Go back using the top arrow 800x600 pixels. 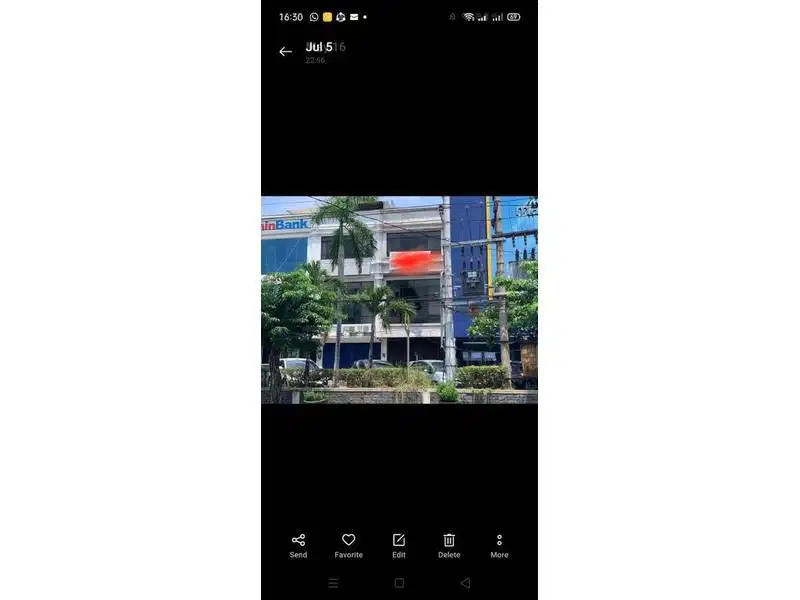285,51
